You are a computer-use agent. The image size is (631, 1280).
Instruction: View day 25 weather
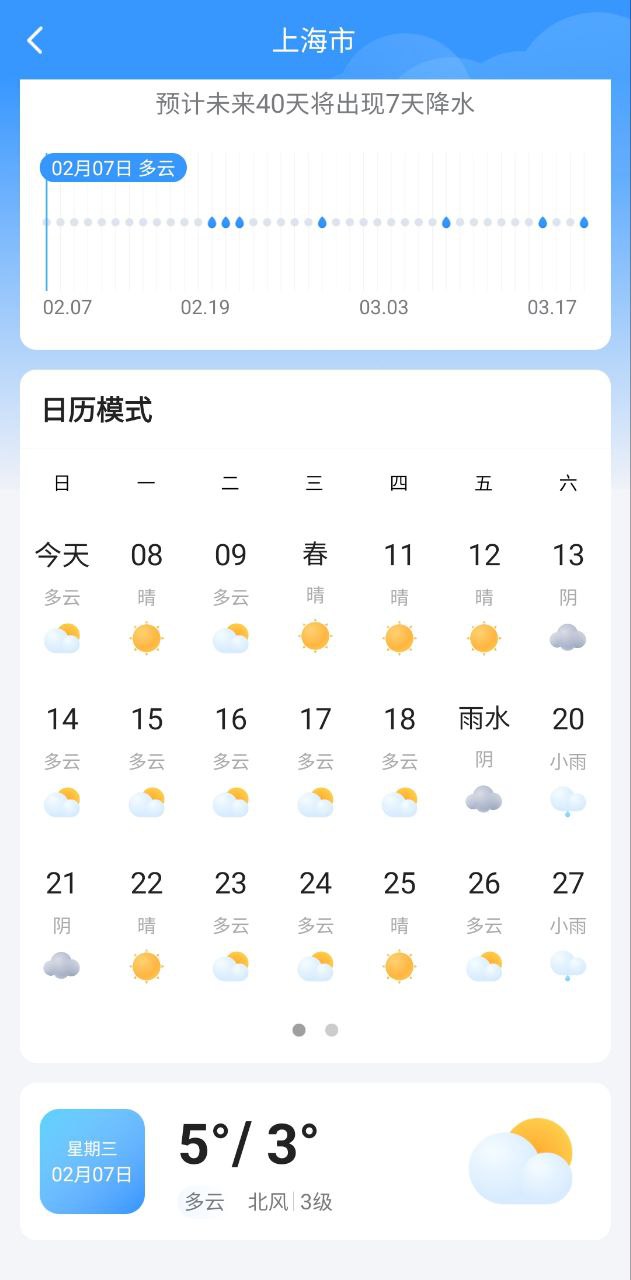(x=399, y=924)
